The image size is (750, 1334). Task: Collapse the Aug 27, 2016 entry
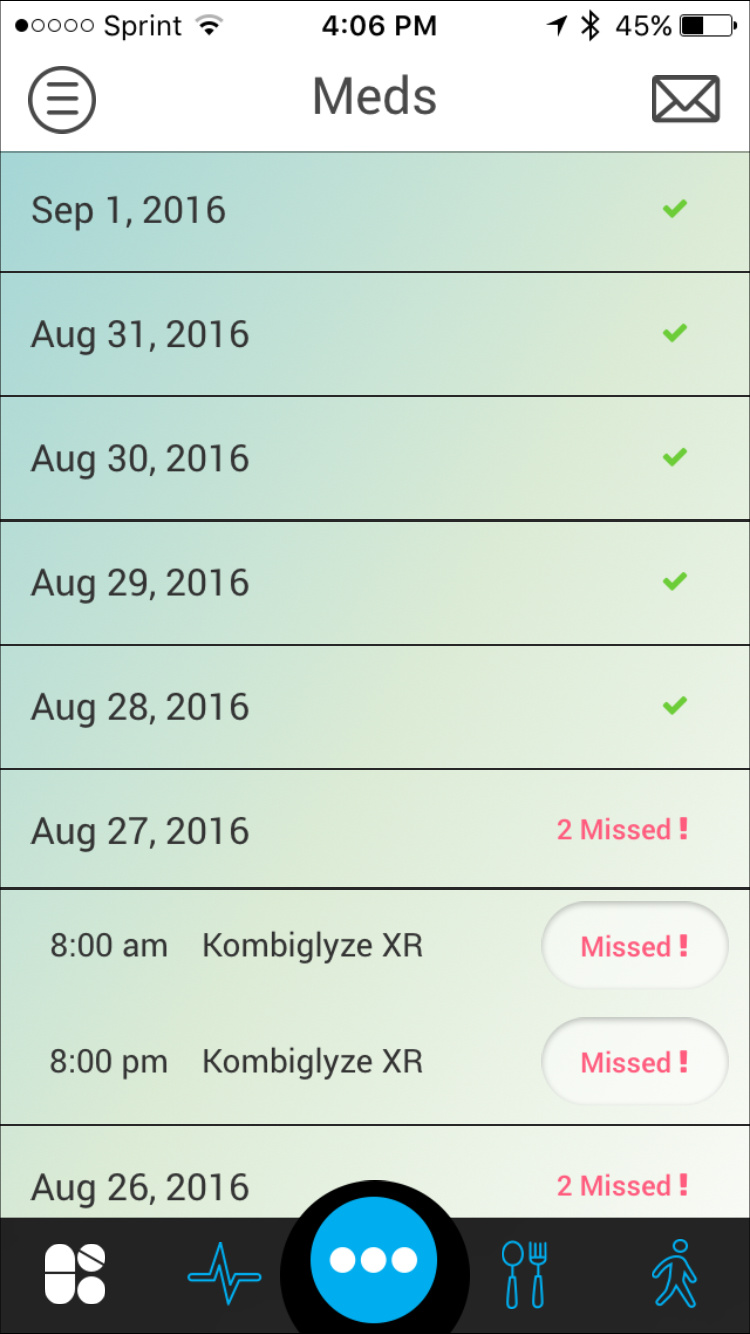[x=375, y=830]
